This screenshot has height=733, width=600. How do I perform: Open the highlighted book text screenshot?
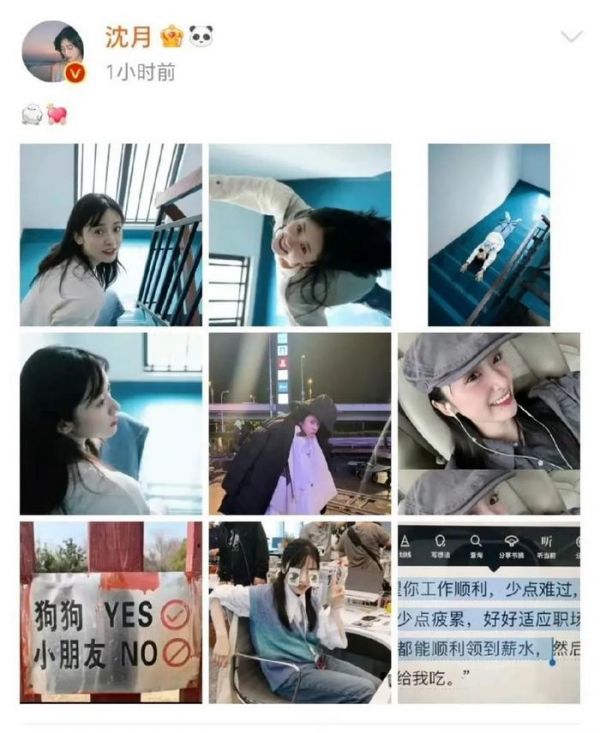click(x=489, y=612)
